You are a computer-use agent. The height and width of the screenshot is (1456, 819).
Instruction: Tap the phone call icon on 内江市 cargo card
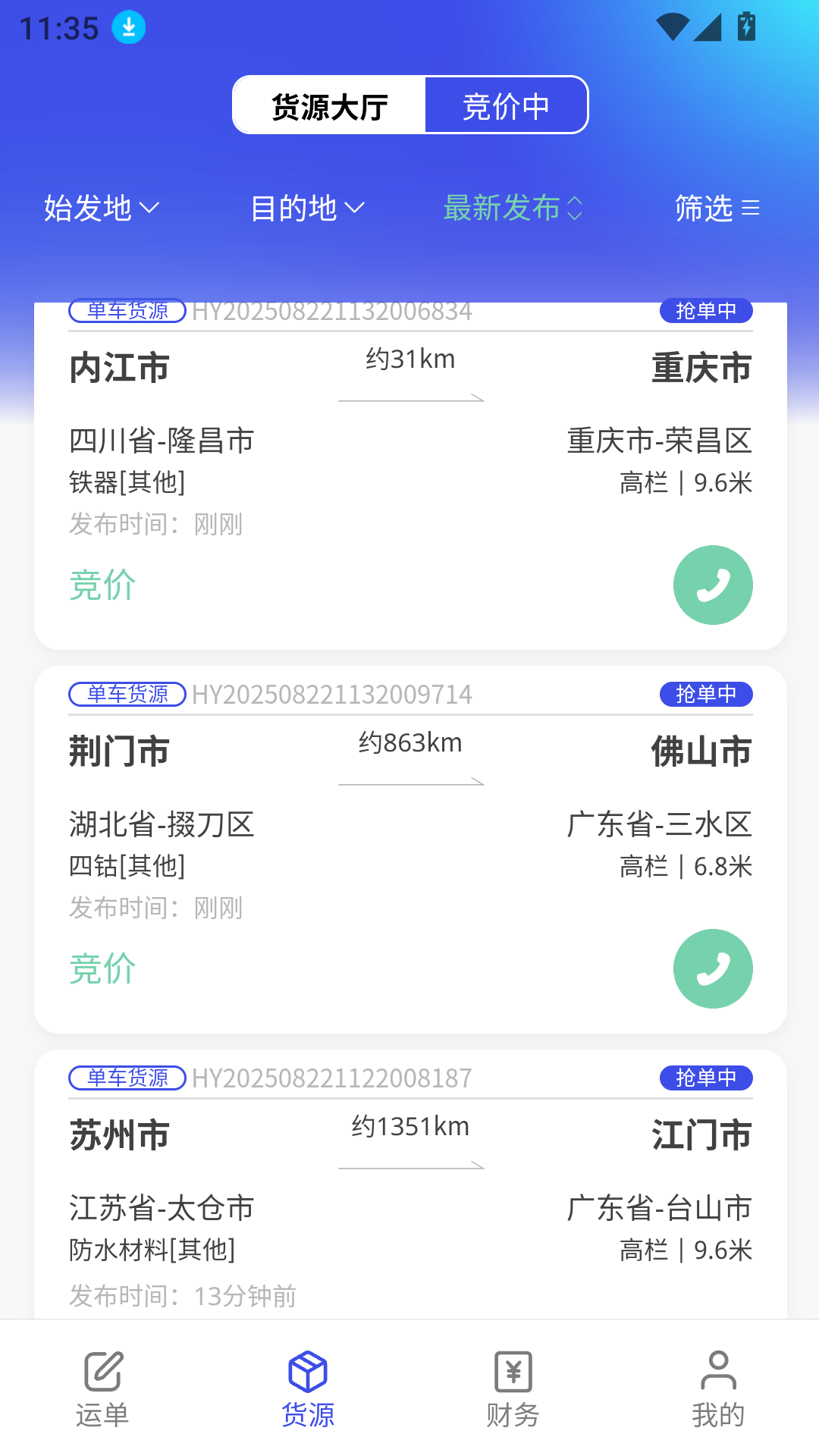click(713, 585)
